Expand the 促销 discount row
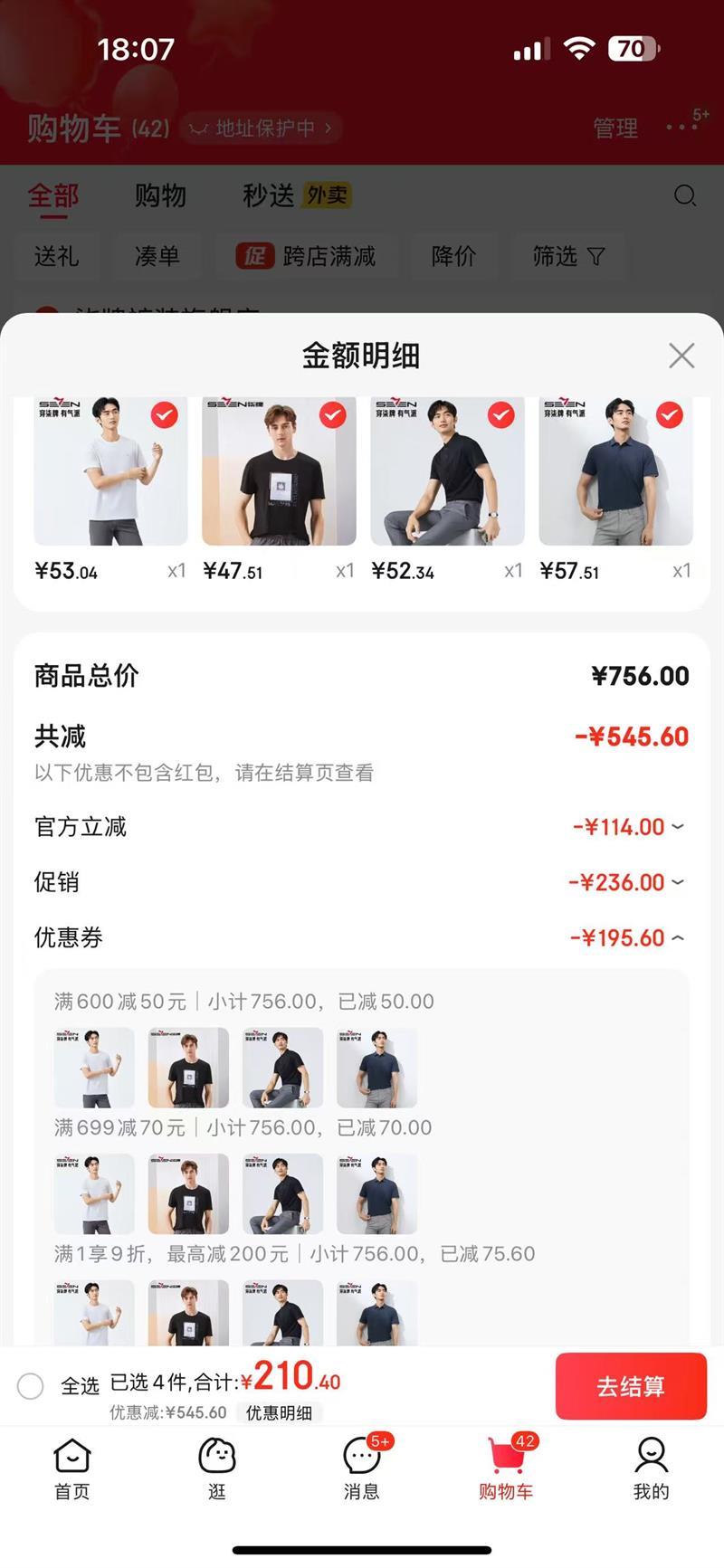 click(678, 882)
